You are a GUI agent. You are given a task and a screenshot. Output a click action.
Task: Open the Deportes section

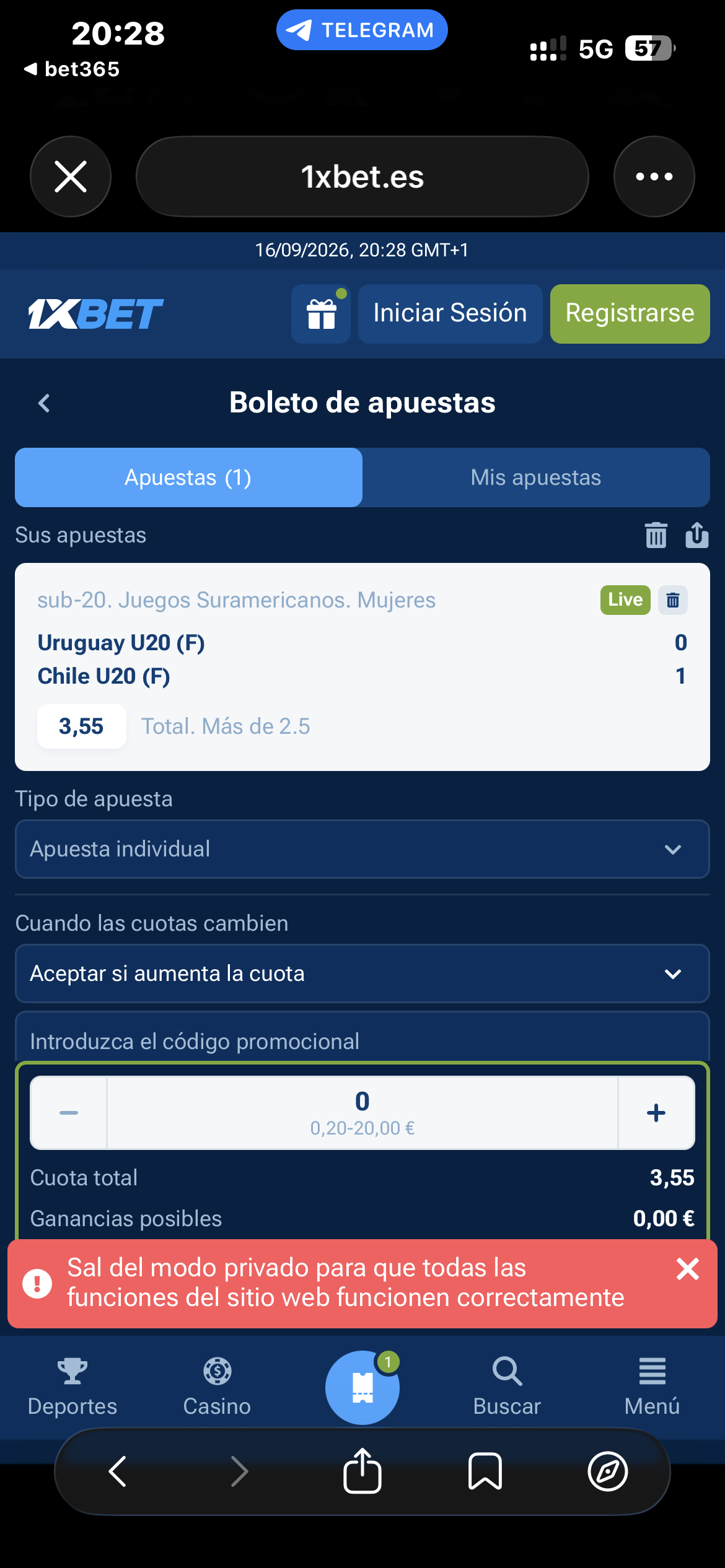(x=72, y=1387)
